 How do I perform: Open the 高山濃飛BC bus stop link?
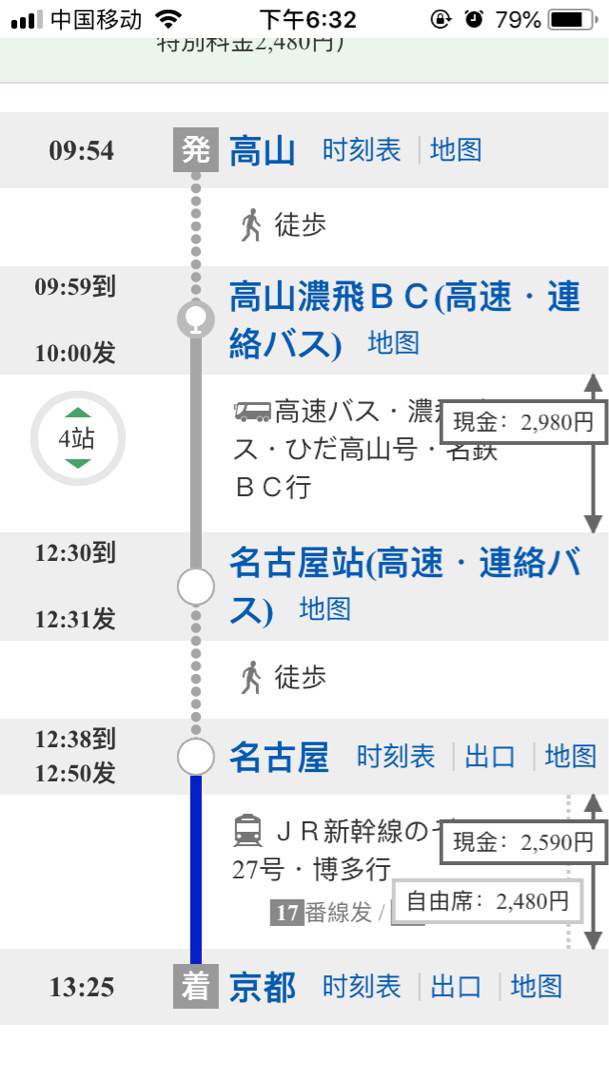[x=404, y=297]
